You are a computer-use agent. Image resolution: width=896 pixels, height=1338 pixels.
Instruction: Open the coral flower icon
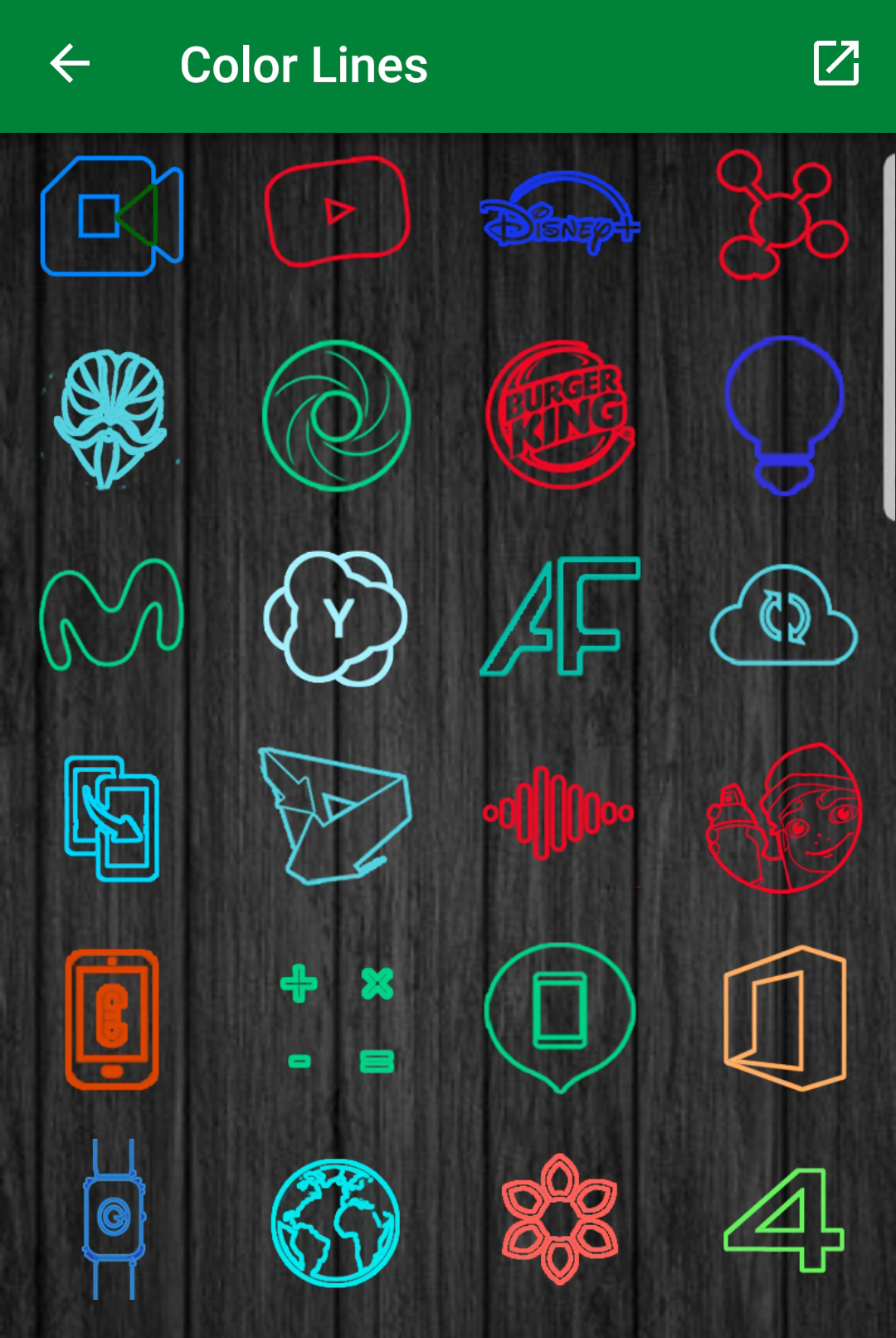(x=560, y=1218)
